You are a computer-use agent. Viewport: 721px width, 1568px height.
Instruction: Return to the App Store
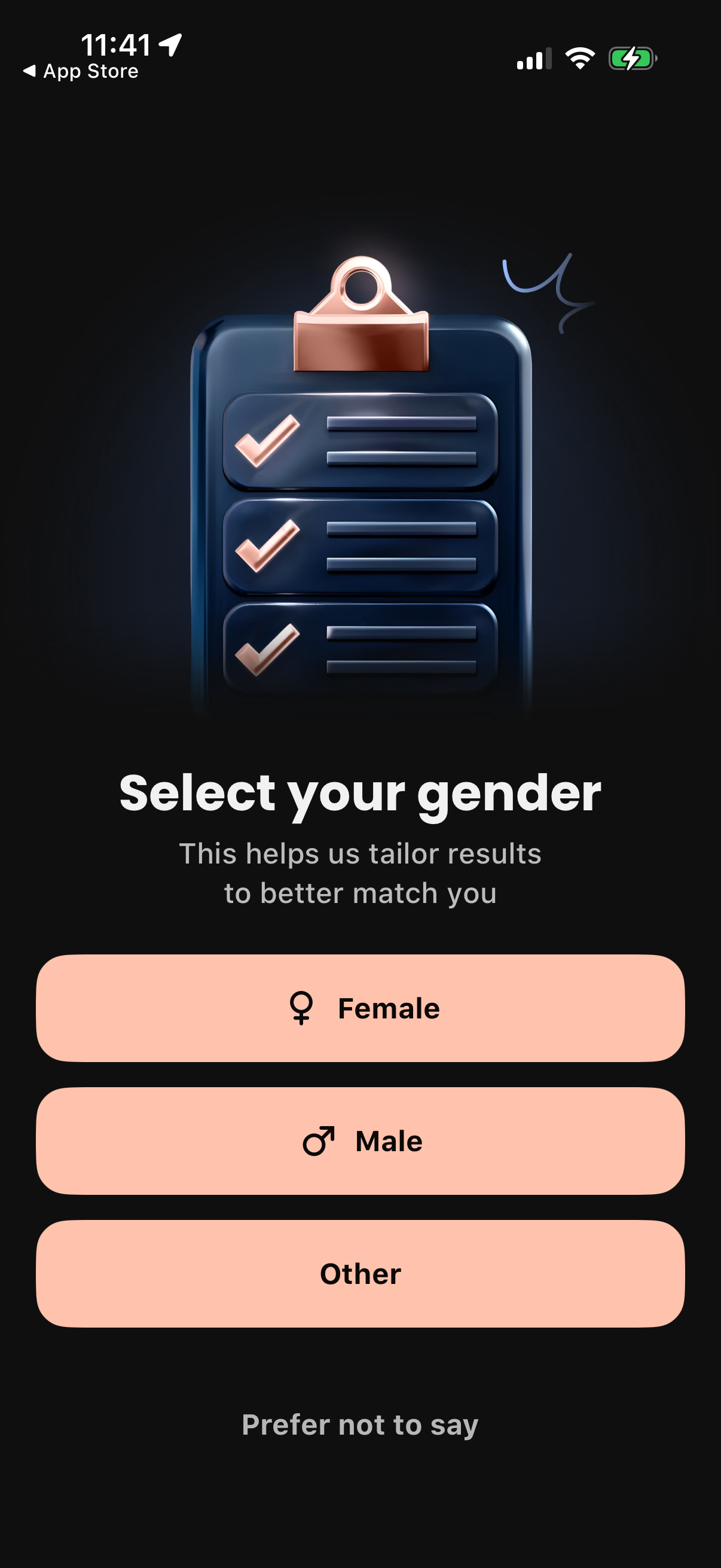tap(81, 72)
